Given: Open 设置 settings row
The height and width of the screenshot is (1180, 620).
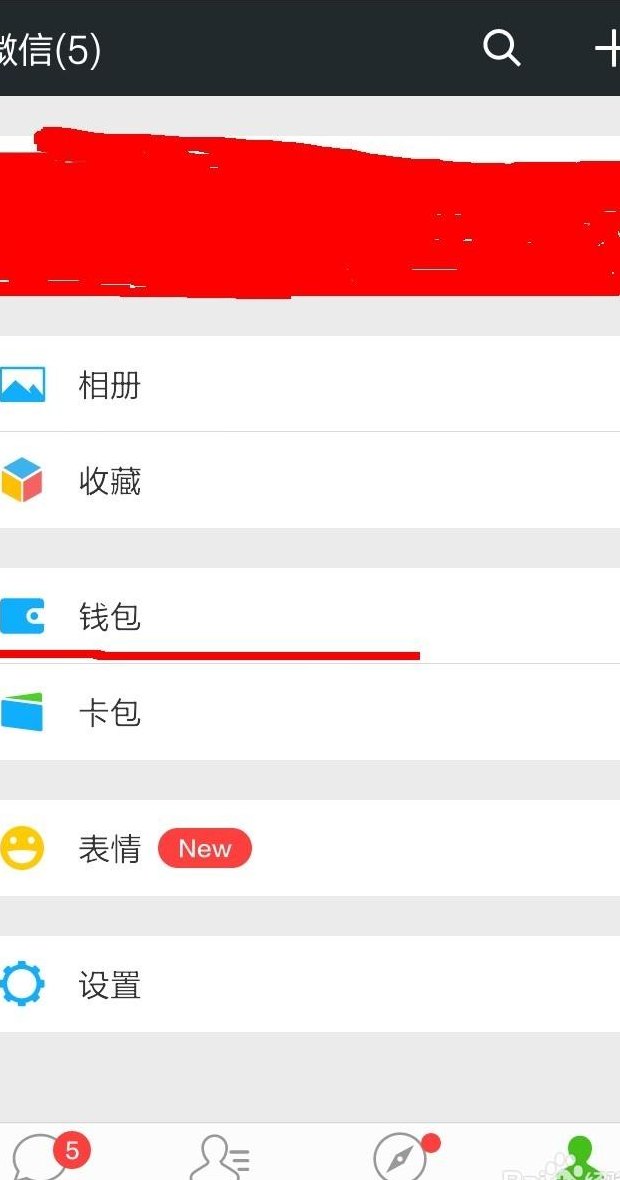Looking at the screenshot, I should pyautogui.click(x=310, y=984).
